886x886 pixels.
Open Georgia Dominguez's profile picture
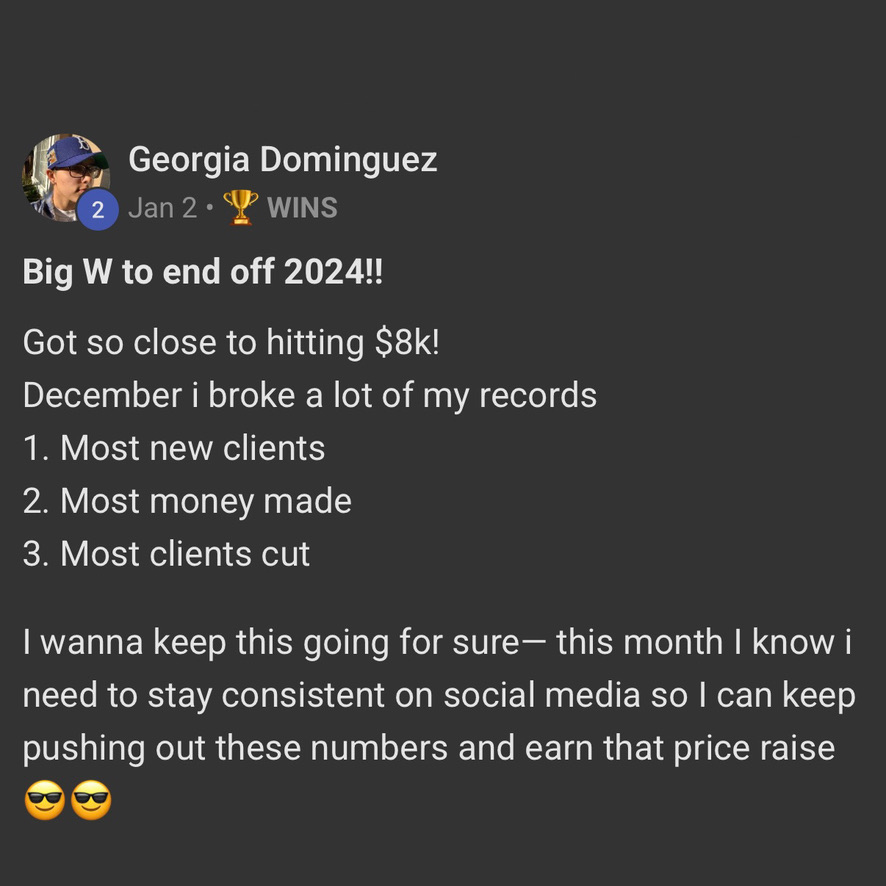coord(65,175)
